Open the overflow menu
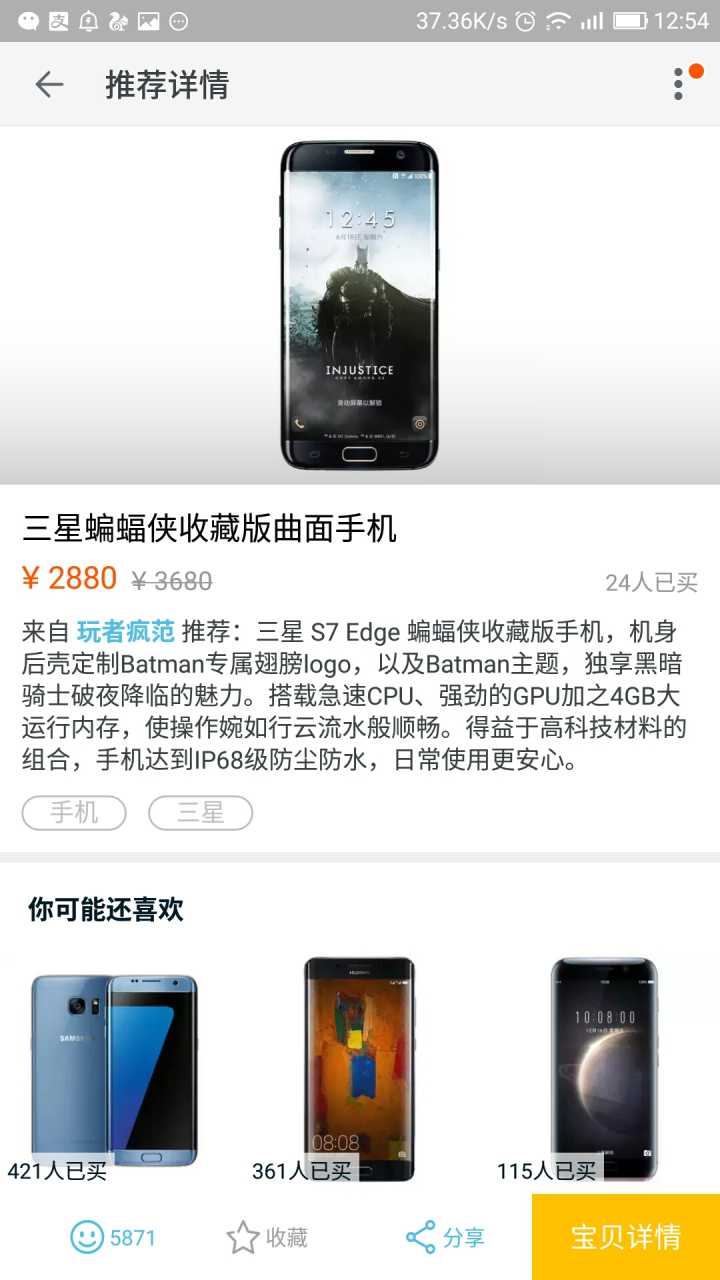The height and width of the screenshot is (1280, 720). click(x=679, y=84)
